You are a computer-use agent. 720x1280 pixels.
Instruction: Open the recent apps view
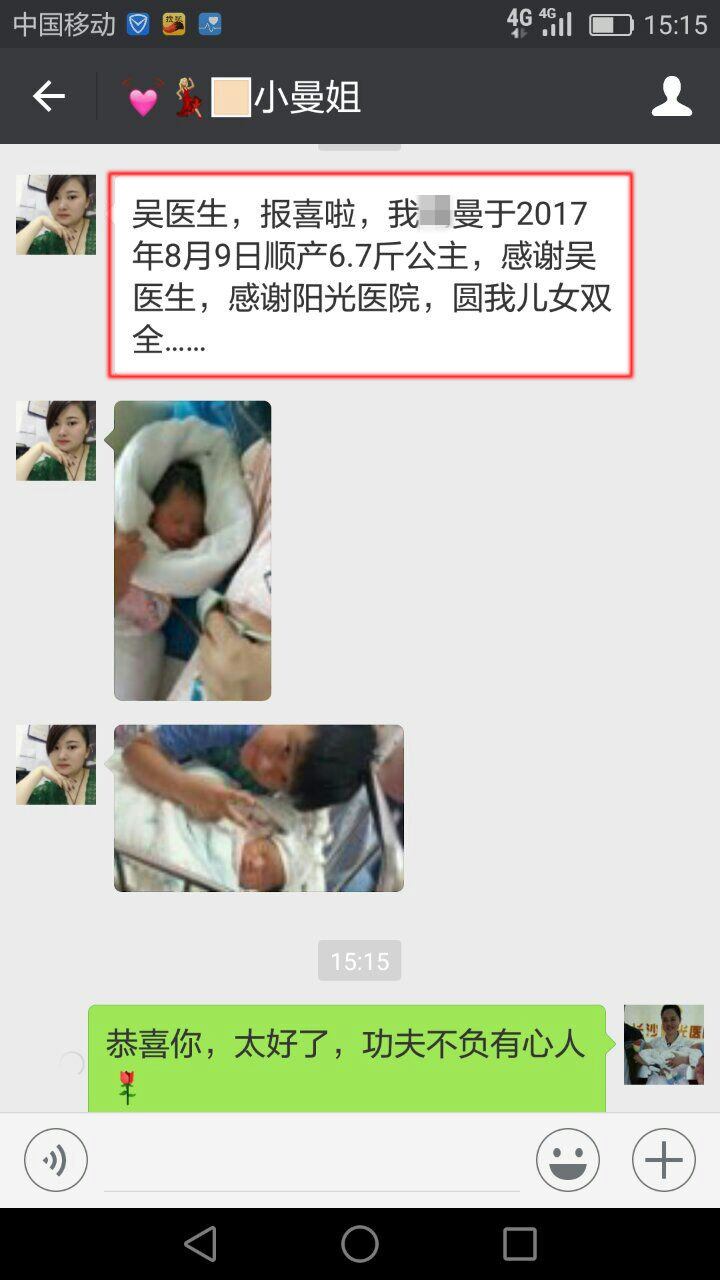click(x=519, y=1244)
